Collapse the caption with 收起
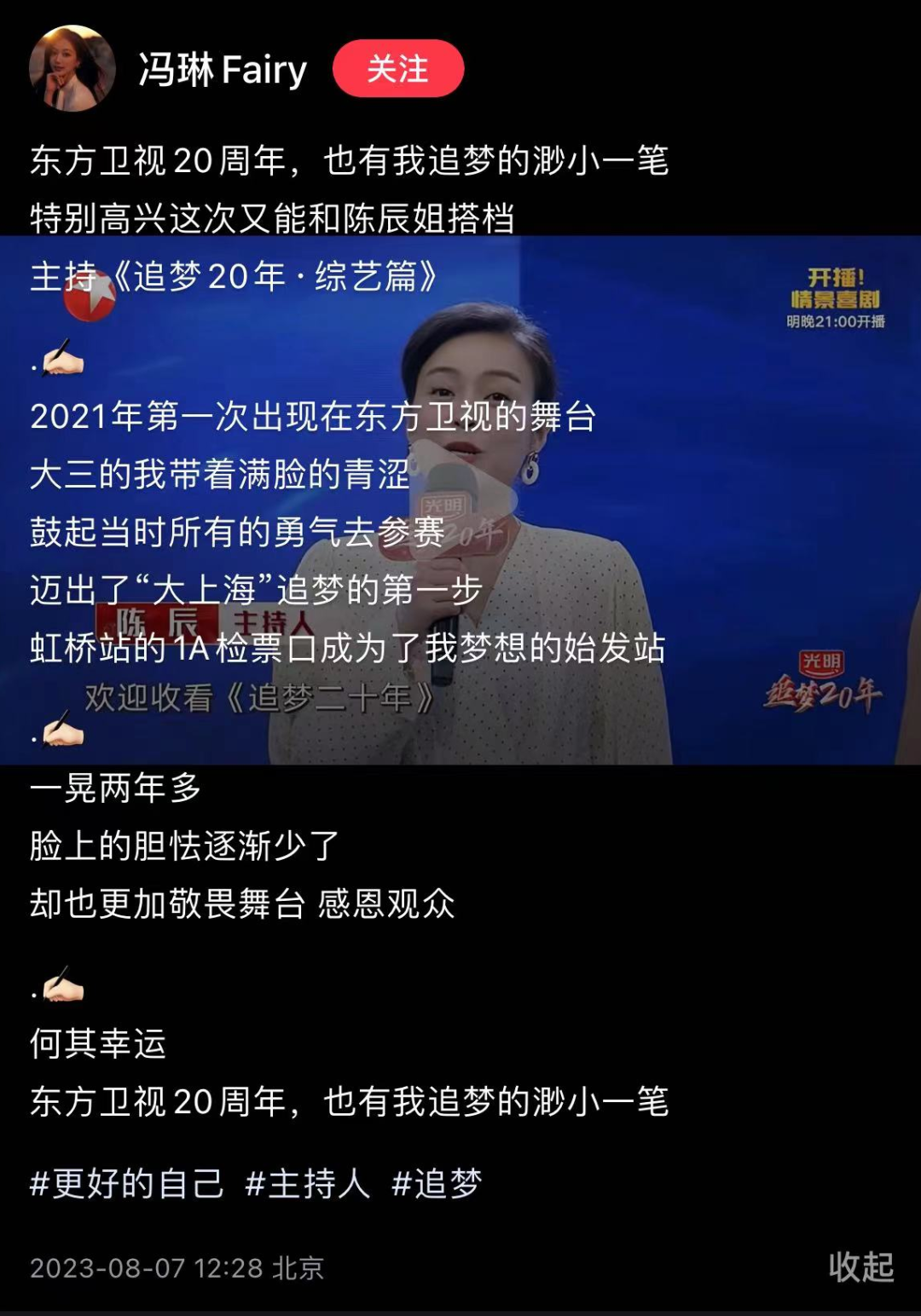This screenshot has height=1316, width=921. coord(860,1267)
